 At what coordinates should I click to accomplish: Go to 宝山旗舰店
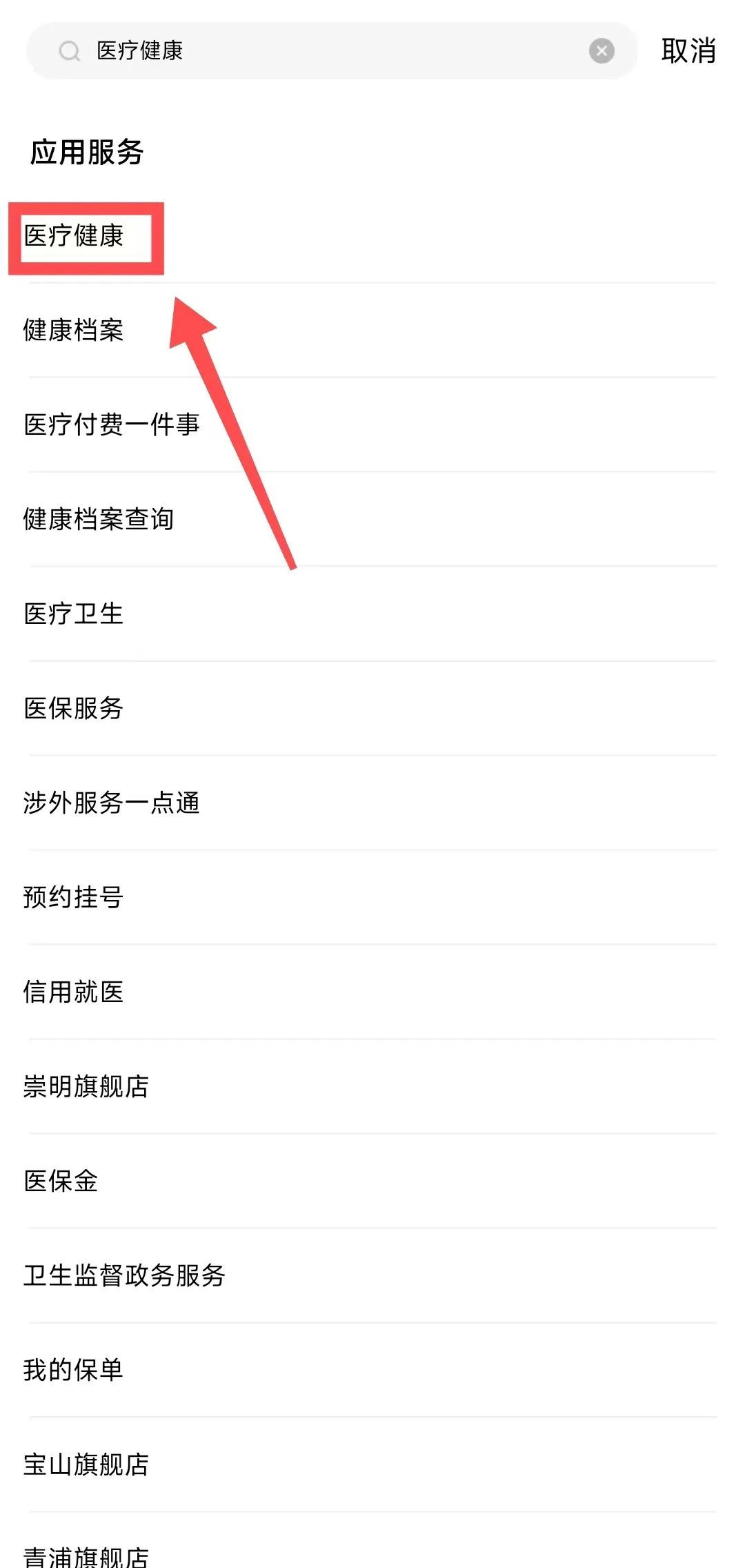point(86,1464)
